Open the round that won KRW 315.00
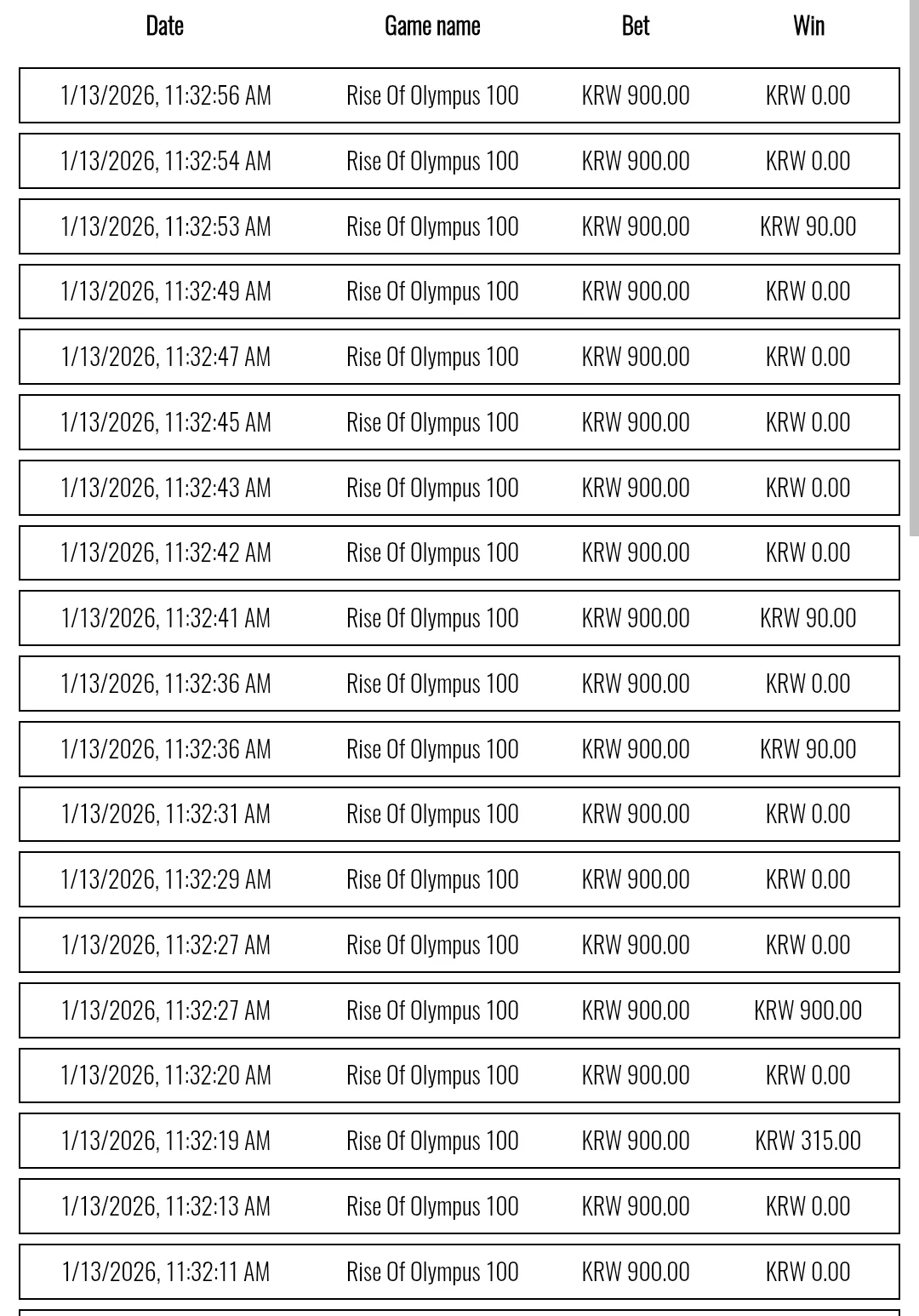Image resolution: width=919 pixels, height=1316 pixels. pos(459,1141)
